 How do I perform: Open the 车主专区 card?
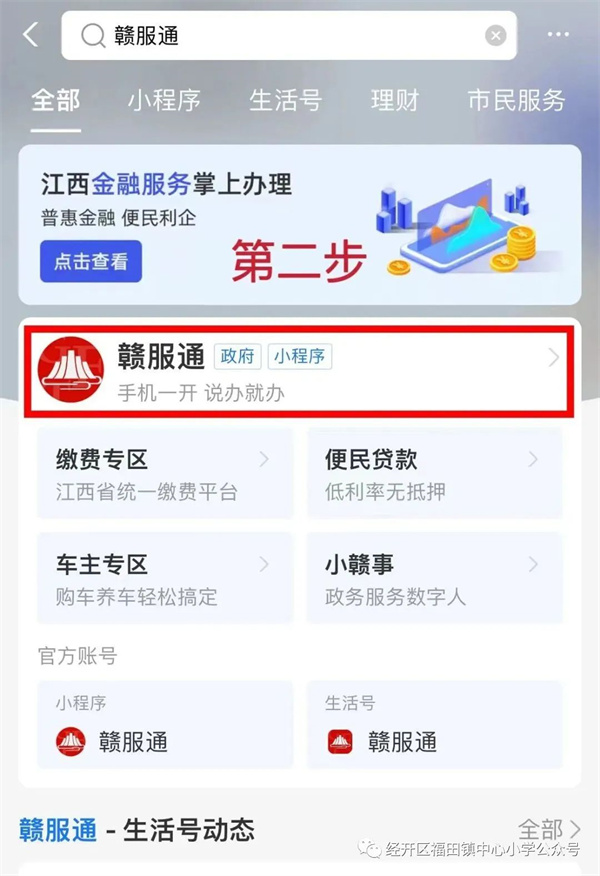[165, 579]
